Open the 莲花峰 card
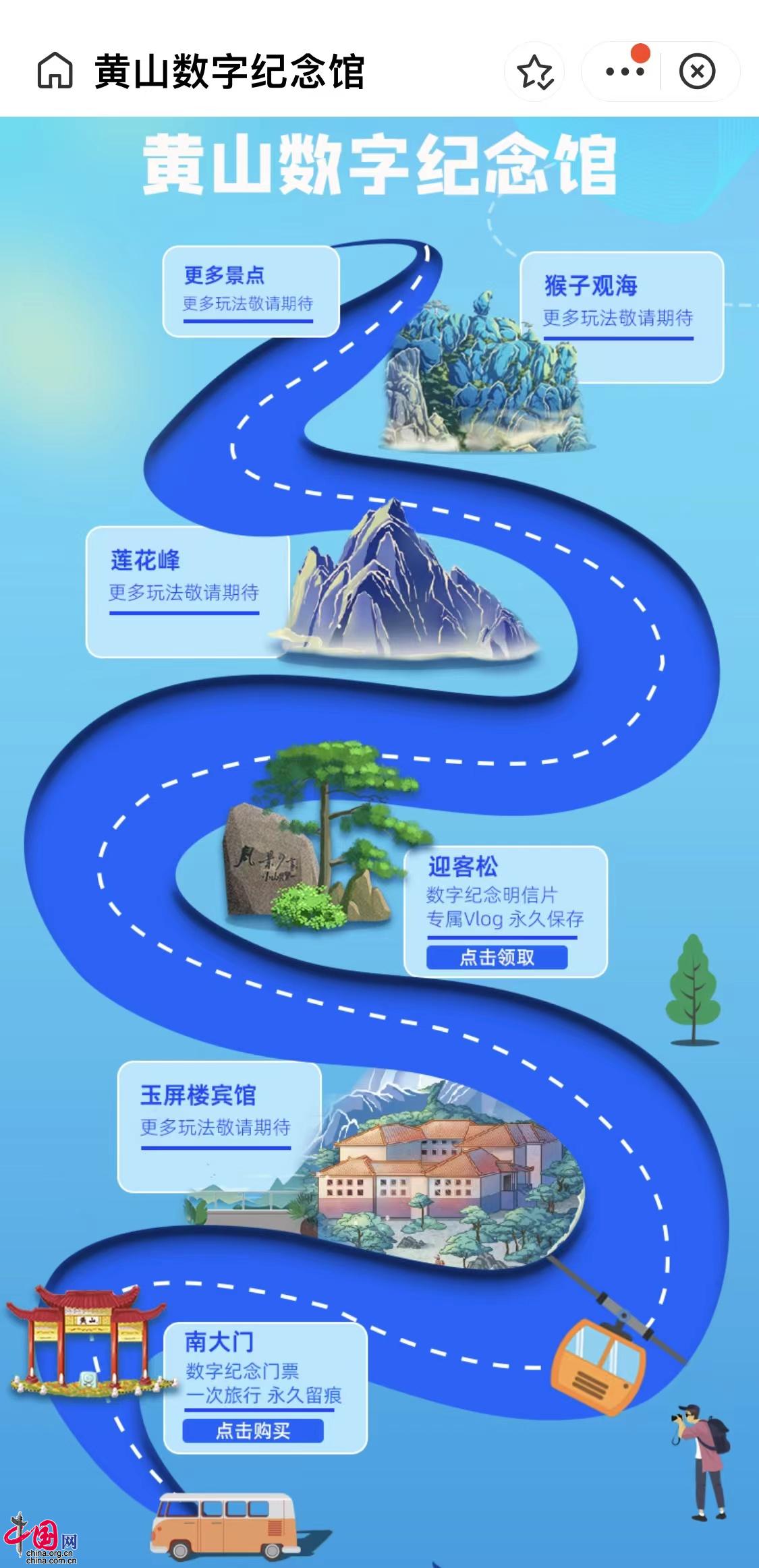This screenshot has height=1568, width=759. point(186,591)
